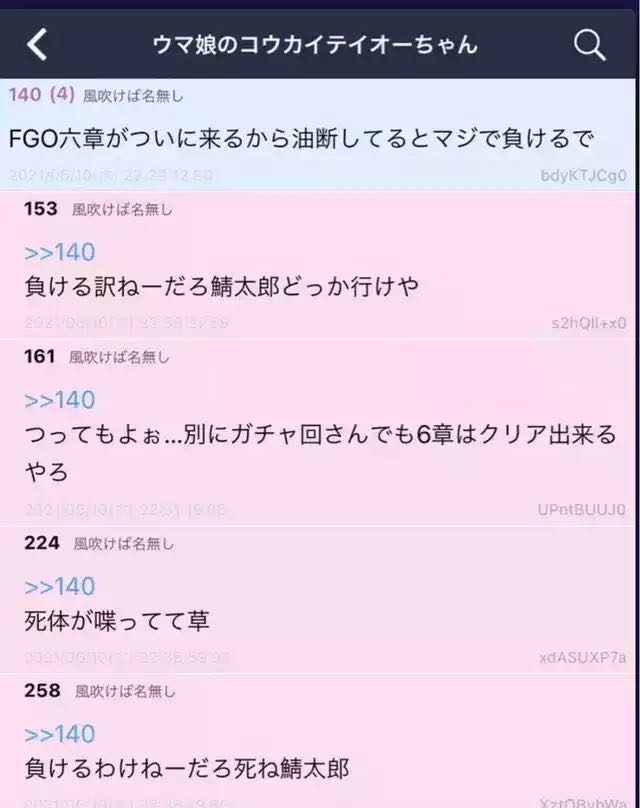The width and height of the screenshot is (640, 808).
Task: Tap the >>140 anchor in post 153
Action: (59, 252)
